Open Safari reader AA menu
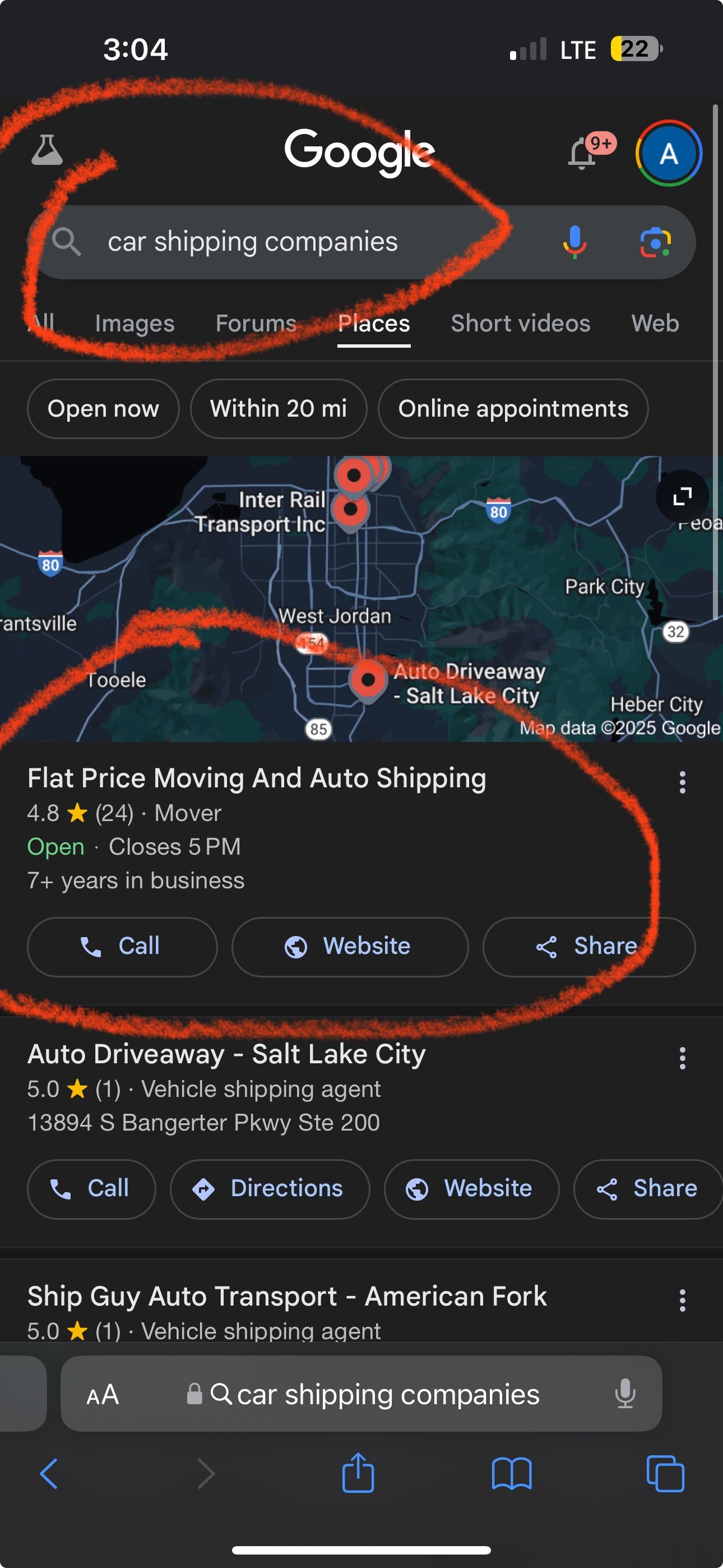723x1568 pixels. point(102,1394)
